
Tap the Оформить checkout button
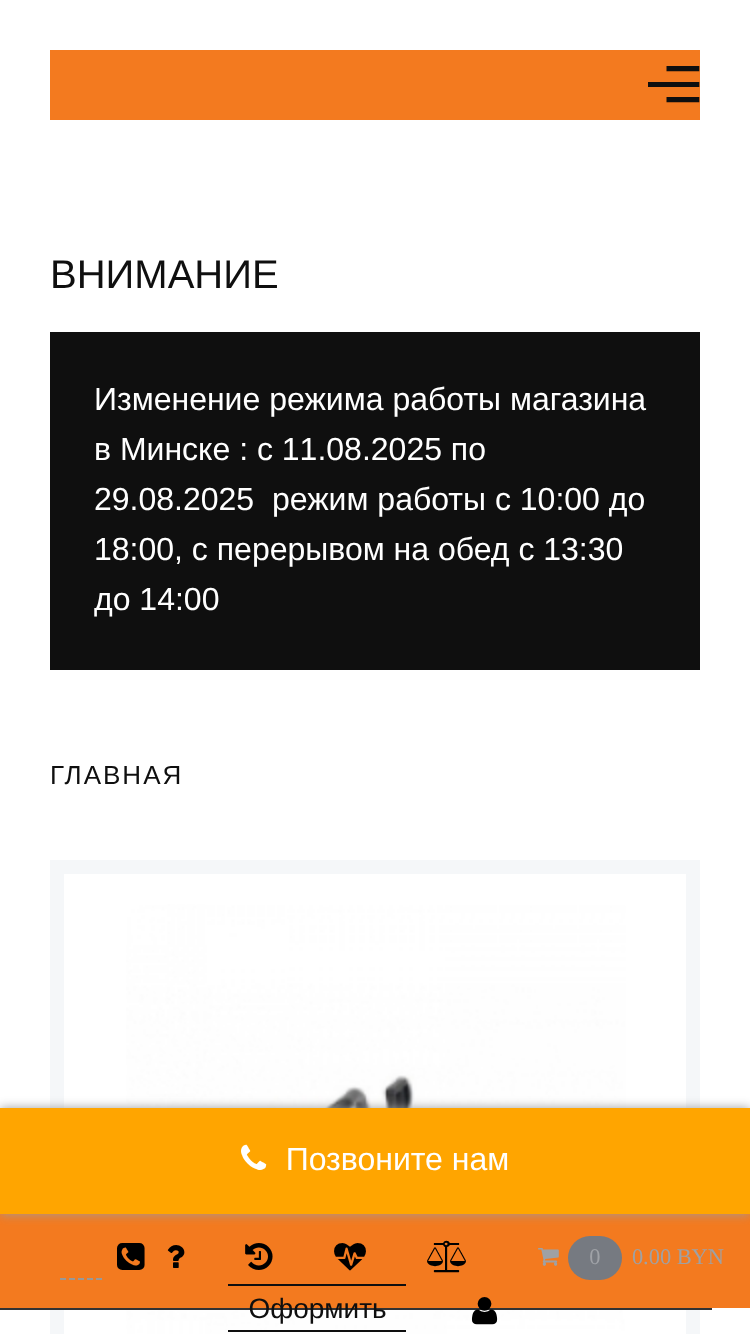[x=317, y=1308]
